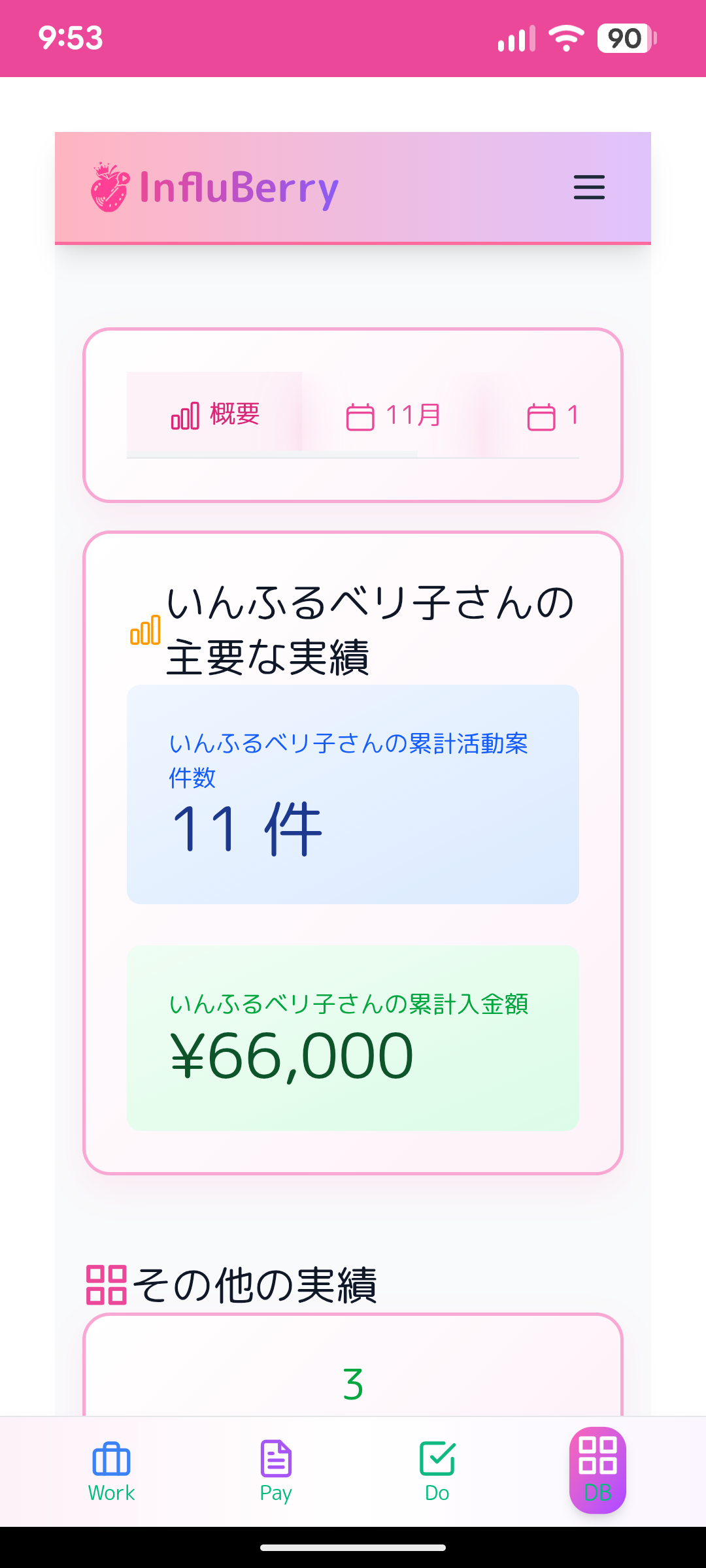Click the InfluBerry strawberry logo
Viewport: 706px width, 1568px height.
(109, 188)
